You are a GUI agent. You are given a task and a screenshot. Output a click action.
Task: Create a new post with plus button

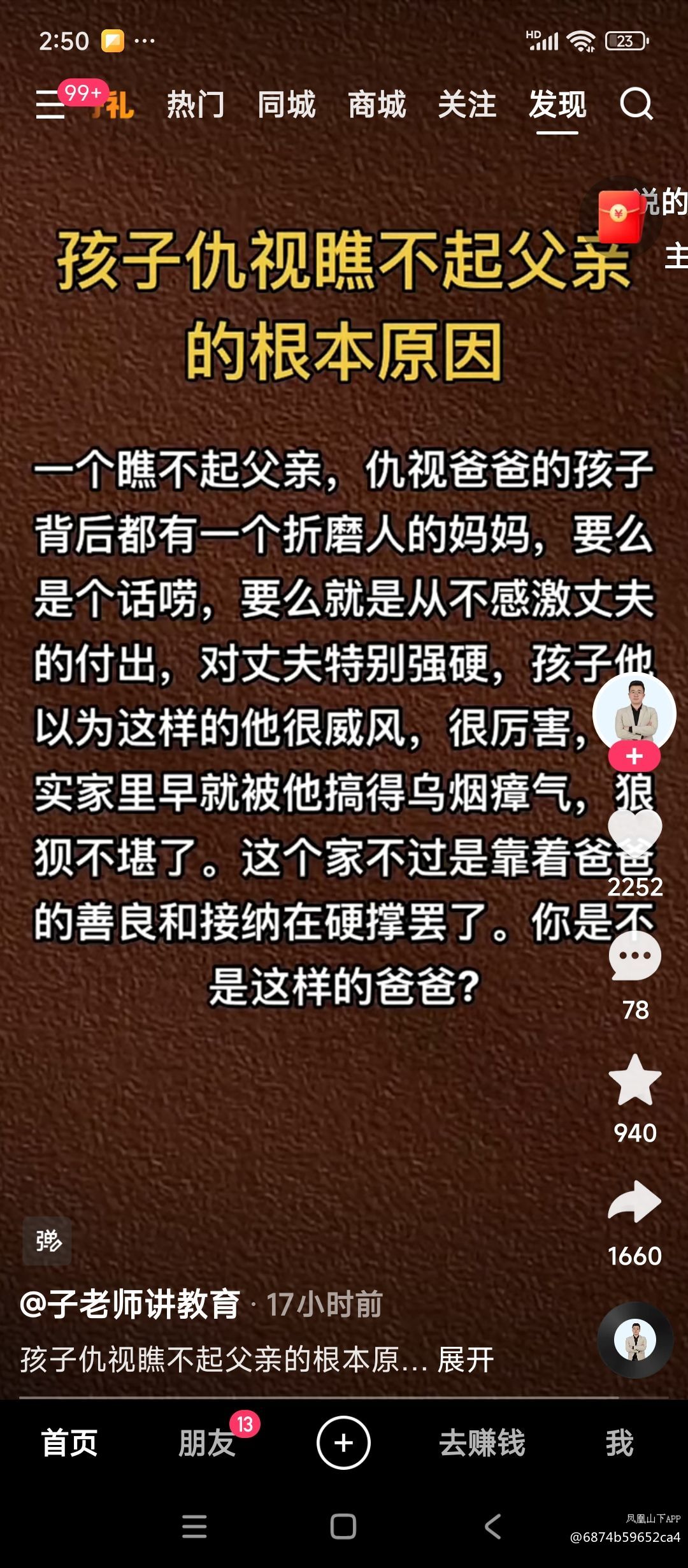point(343,1442)
